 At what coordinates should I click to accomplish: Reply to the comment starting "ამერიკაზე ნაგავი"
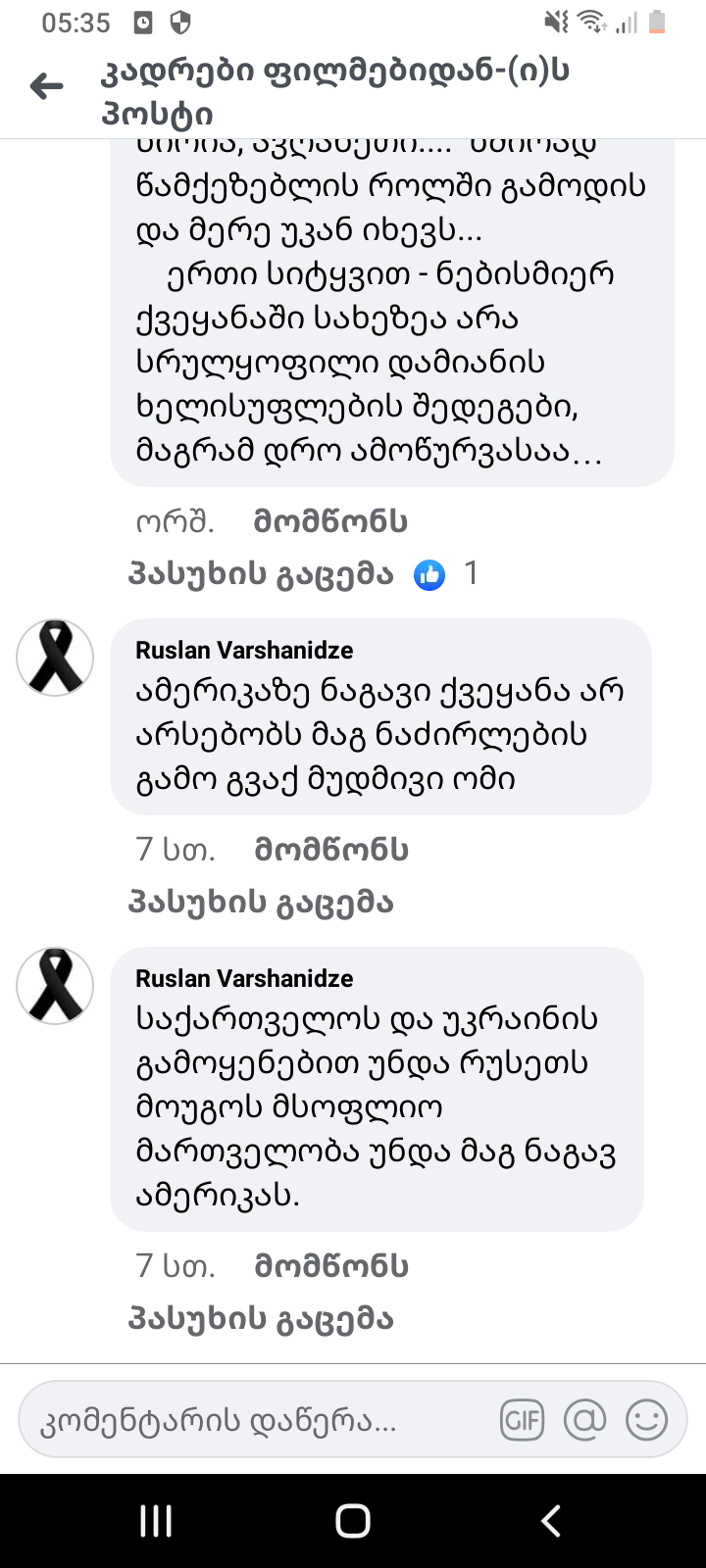[x=261, y=903]
